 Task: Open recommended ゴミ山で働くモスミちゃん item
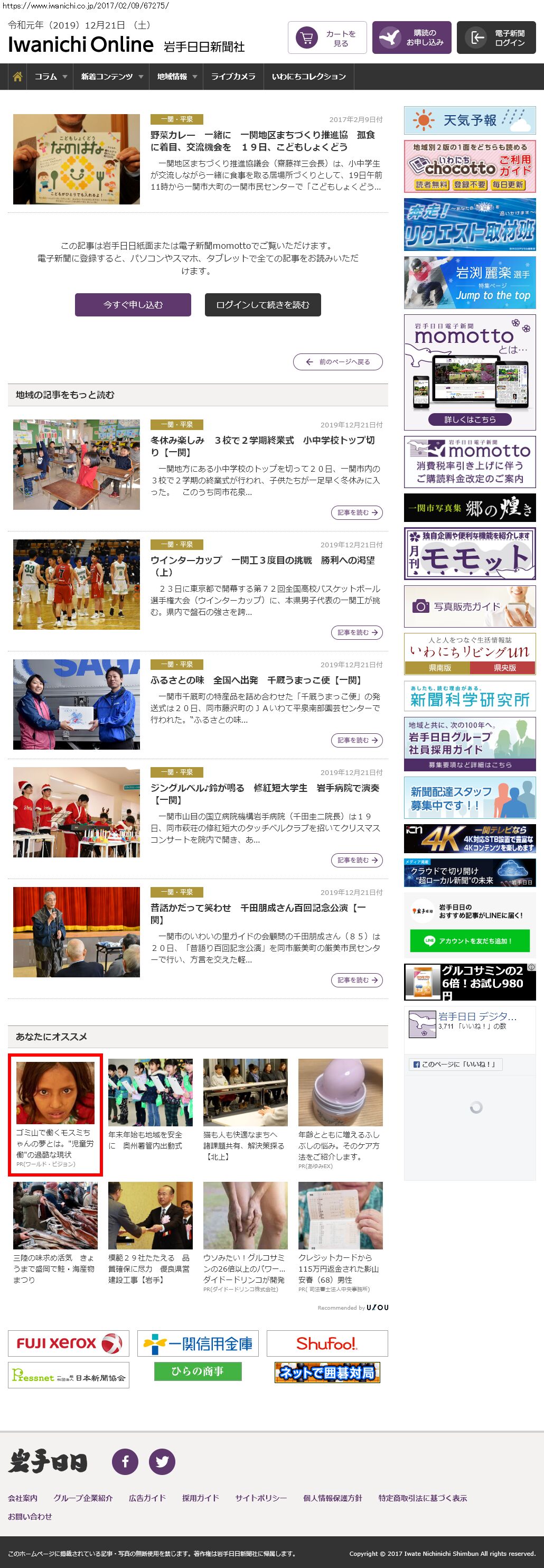[x=55, y=1113]
